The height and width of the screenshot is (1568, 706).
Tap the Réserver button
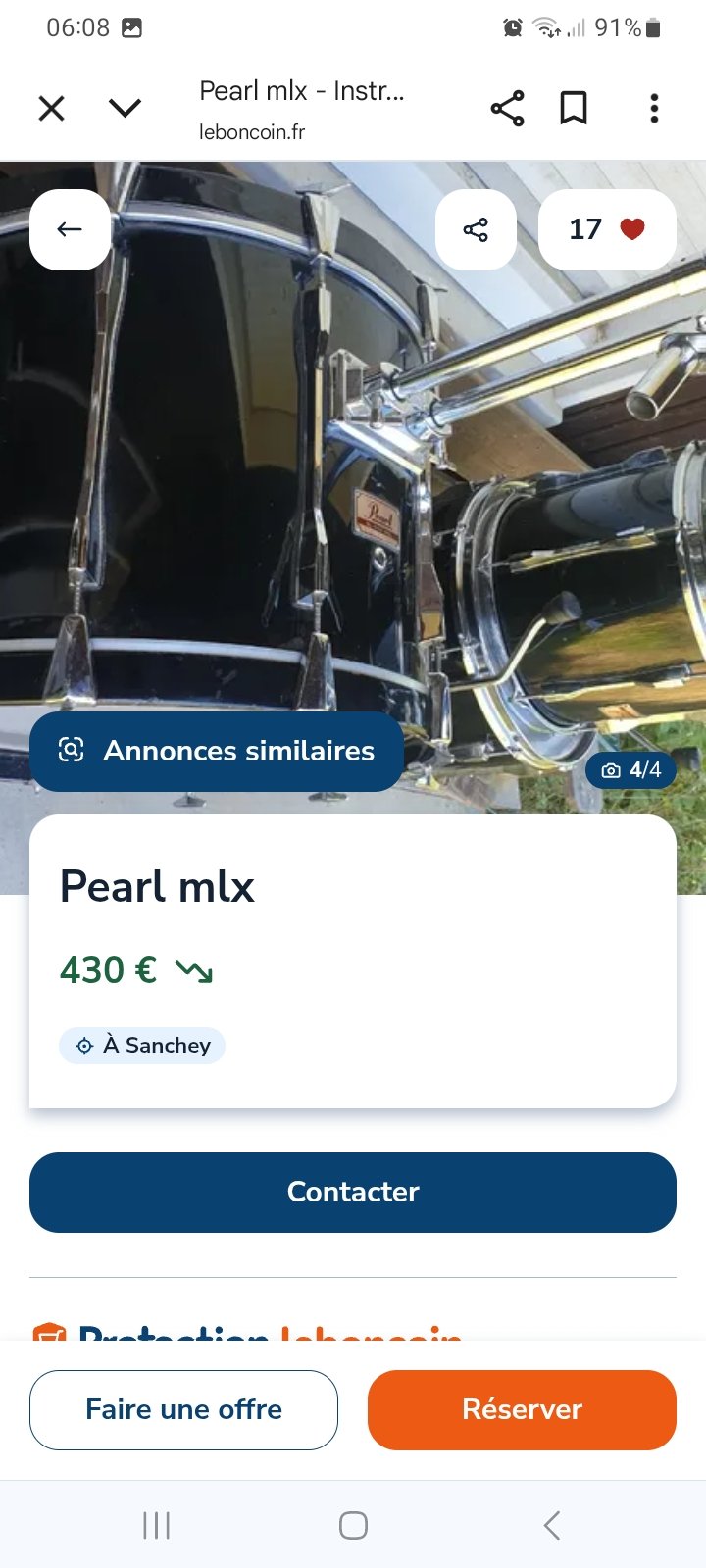[522, 1409]
